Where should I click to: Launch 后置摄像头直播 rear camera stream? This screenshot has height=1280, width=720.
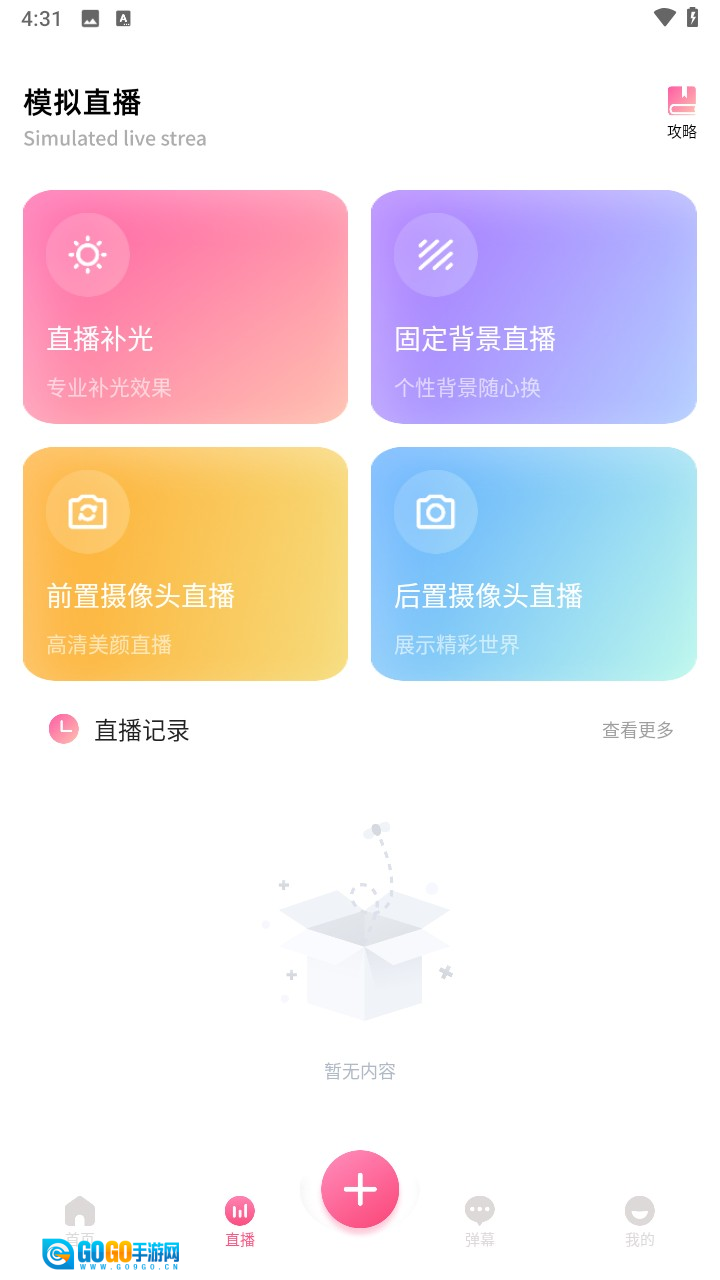[533, 564]
